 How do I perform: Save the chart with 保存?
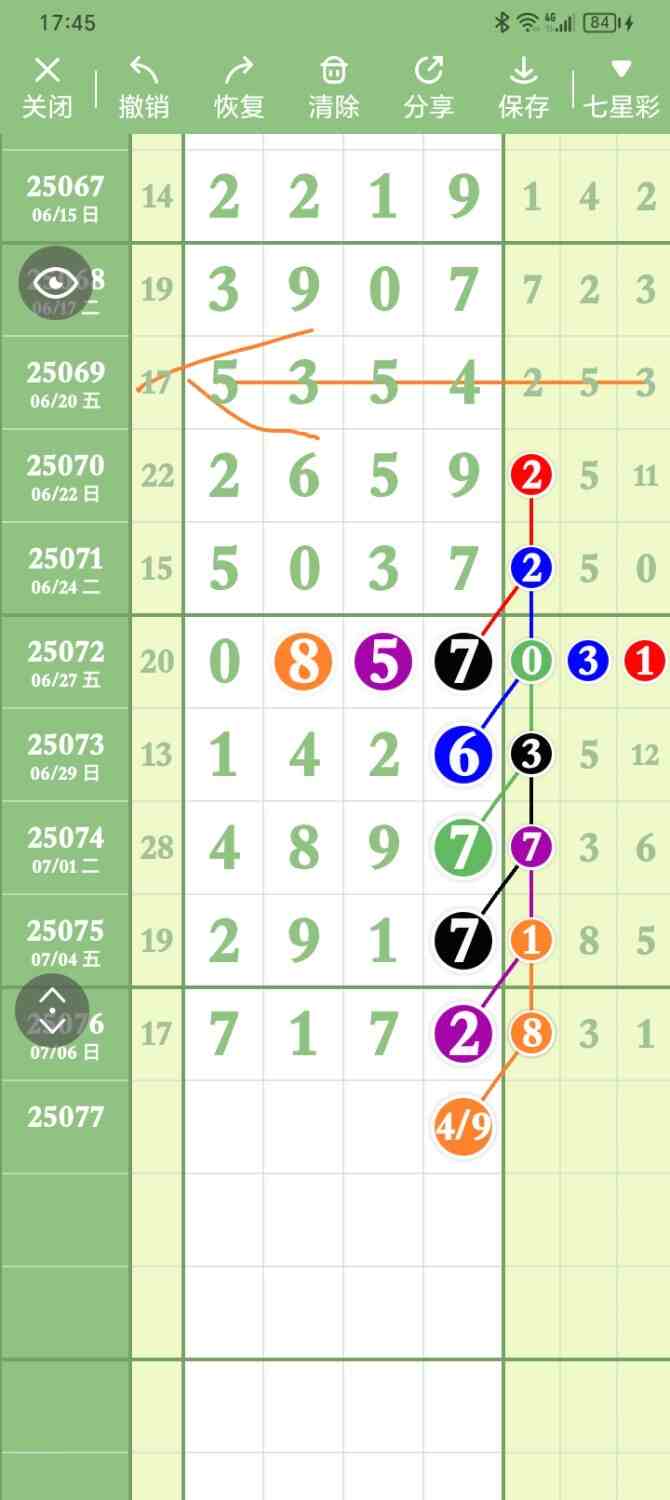click(x=524, y=88)
